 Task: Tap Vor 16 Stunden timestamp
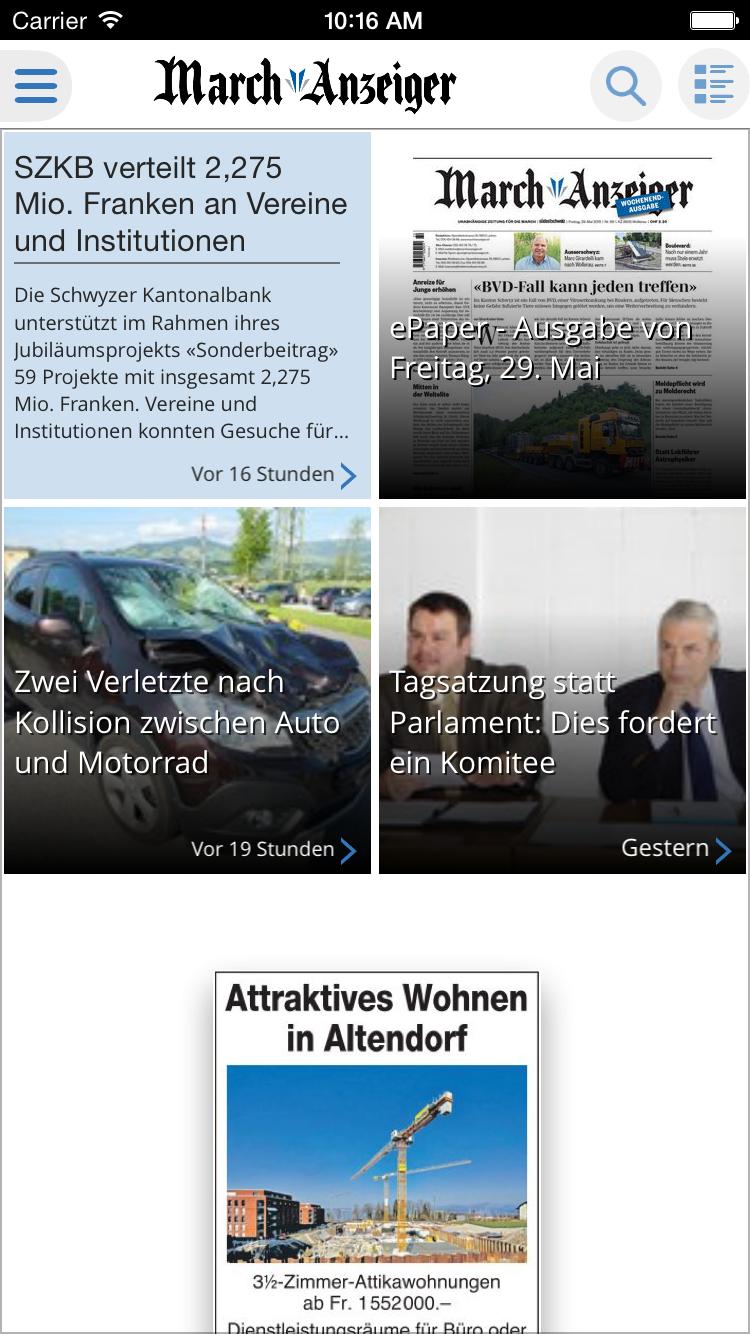262,474
